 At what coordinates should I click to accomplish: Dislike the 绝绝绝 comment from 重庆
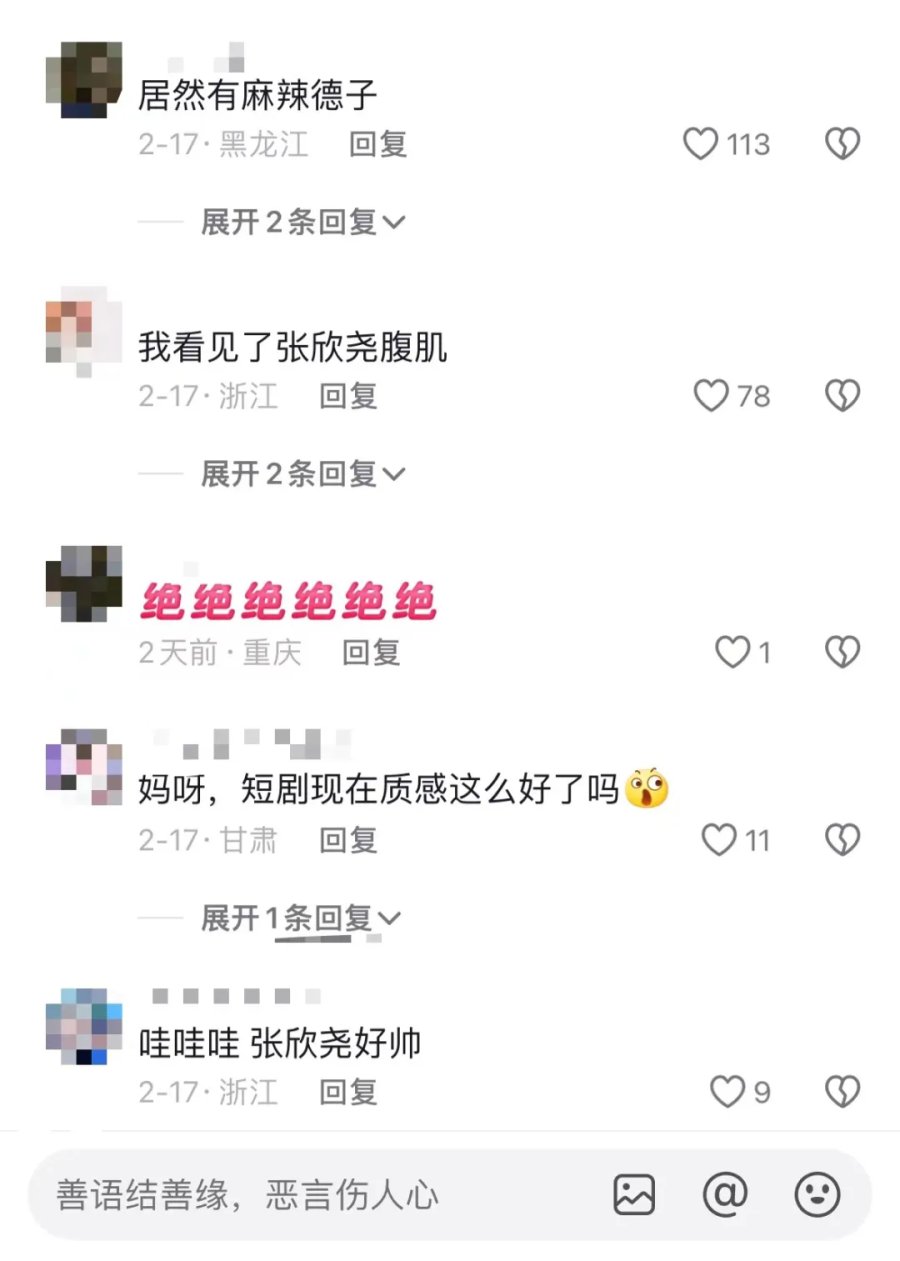pyautogui.click(x=842, y=653)
